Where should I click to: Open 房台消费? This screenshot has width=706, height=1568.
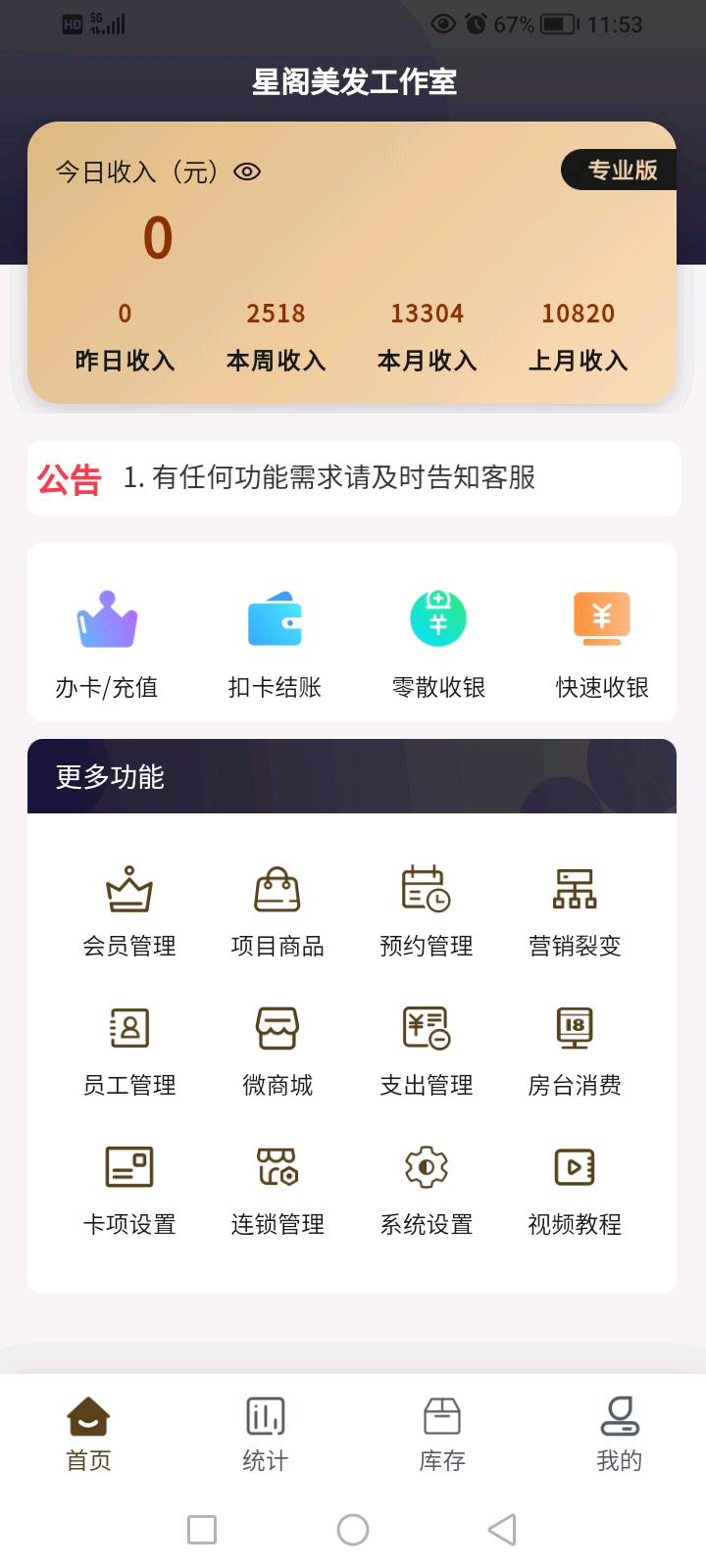point(575,1051)
